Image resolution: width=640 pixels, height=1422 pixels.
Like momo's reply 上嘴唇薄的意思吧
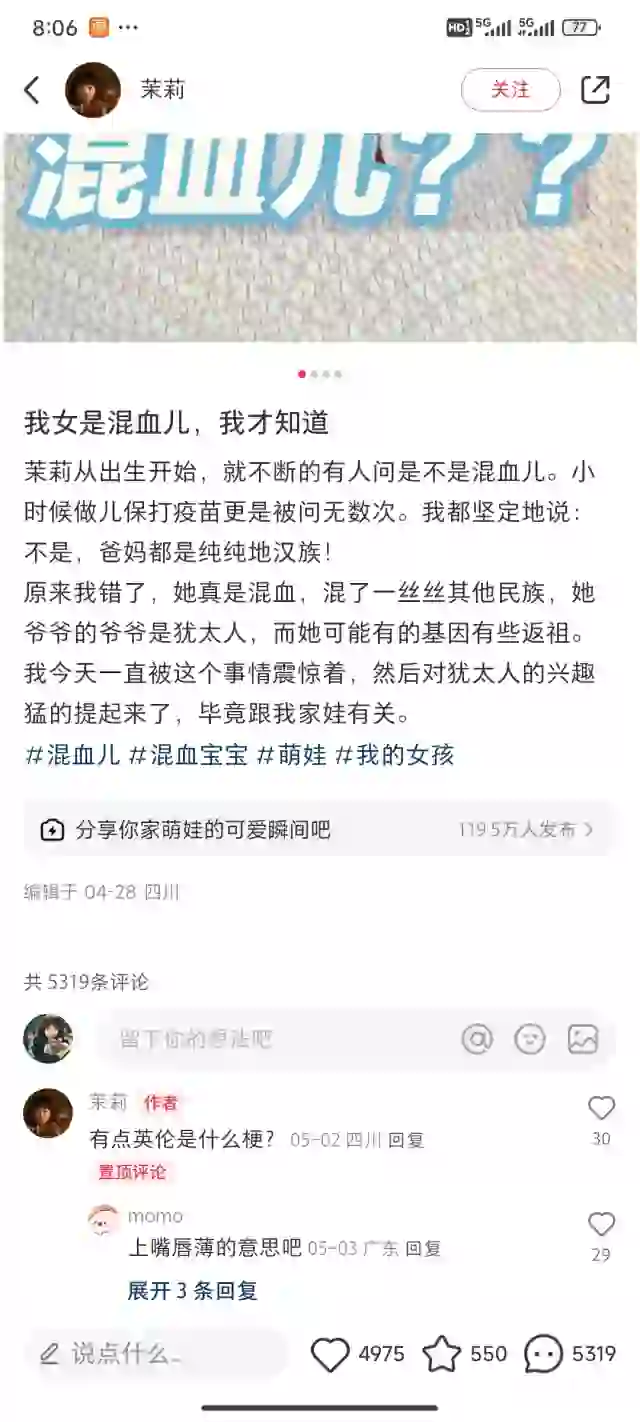[x=601, y=1224]
